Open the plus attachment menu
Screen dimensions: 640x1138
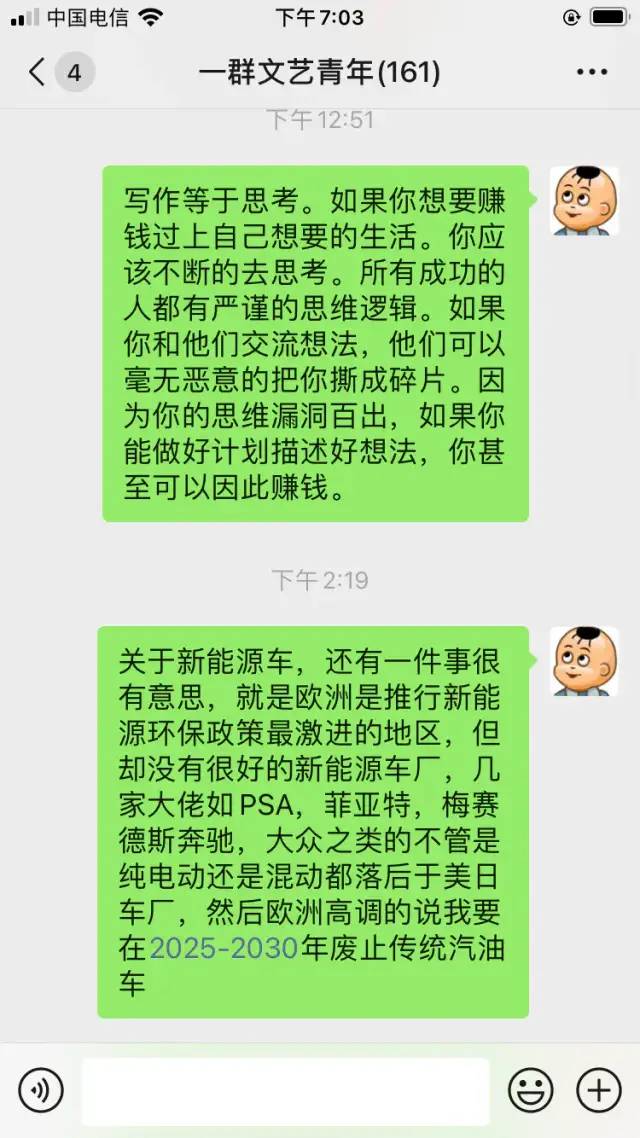point(599,1090)
